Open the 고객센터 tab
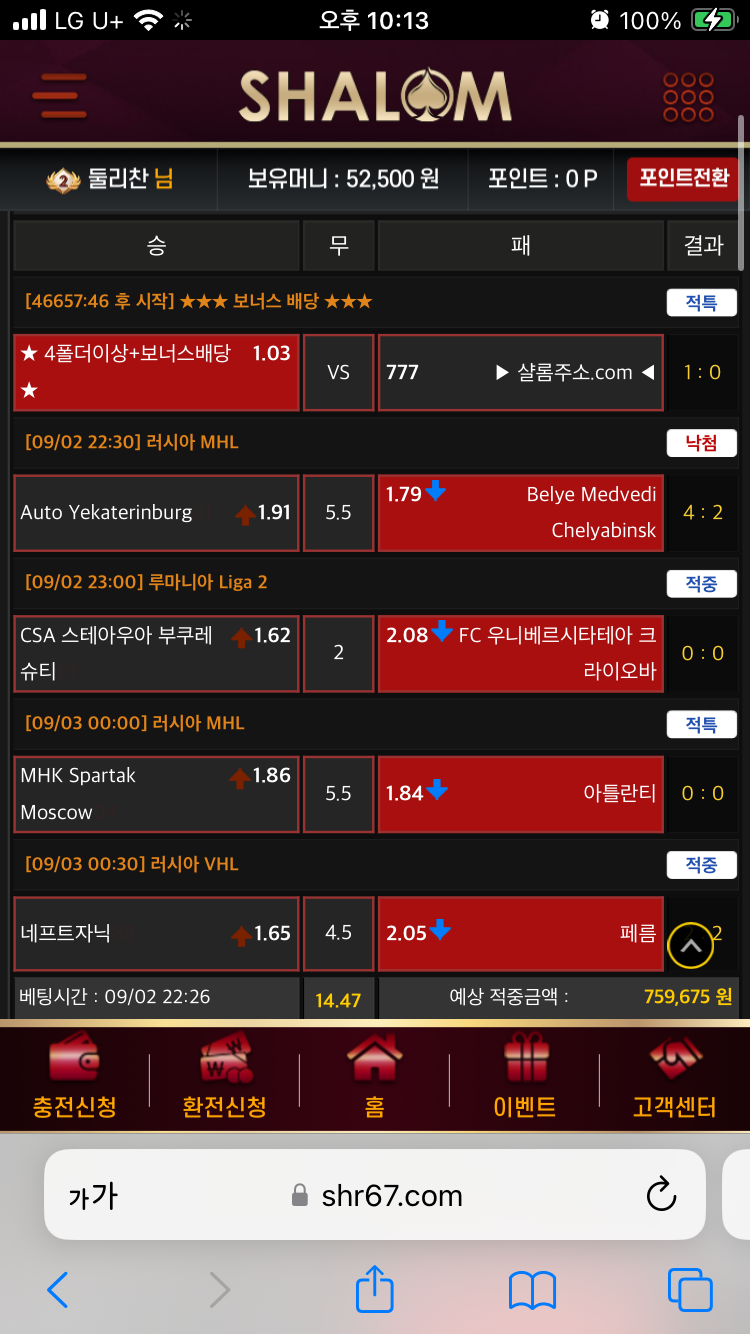 [674, 1077]
